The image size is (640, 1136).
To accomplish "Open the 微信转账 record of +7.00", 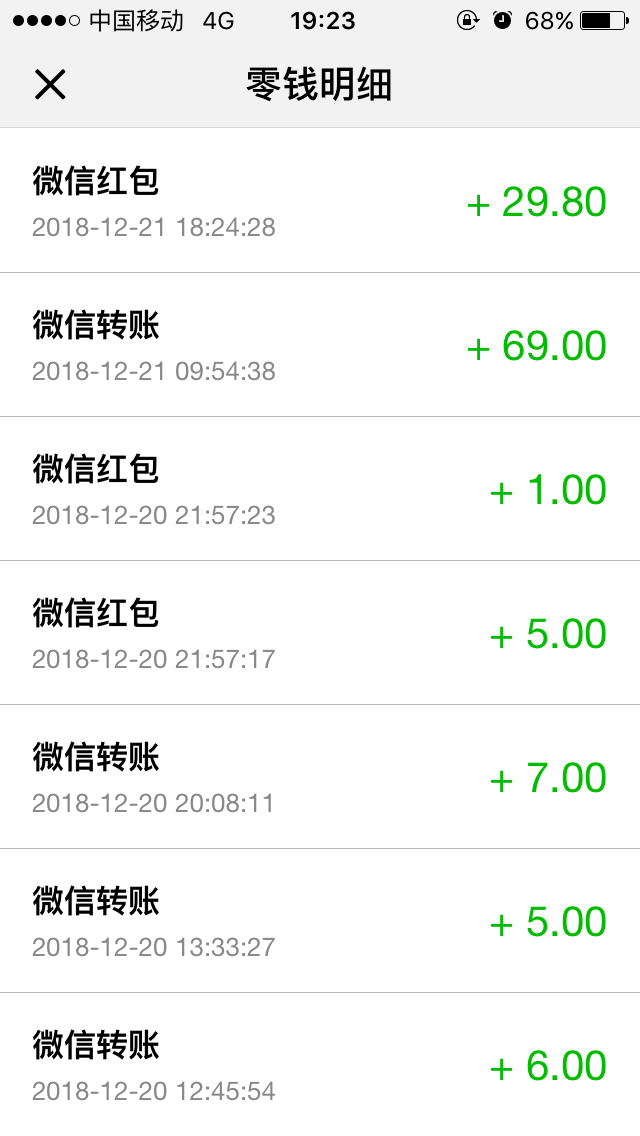I will (320, 777).
